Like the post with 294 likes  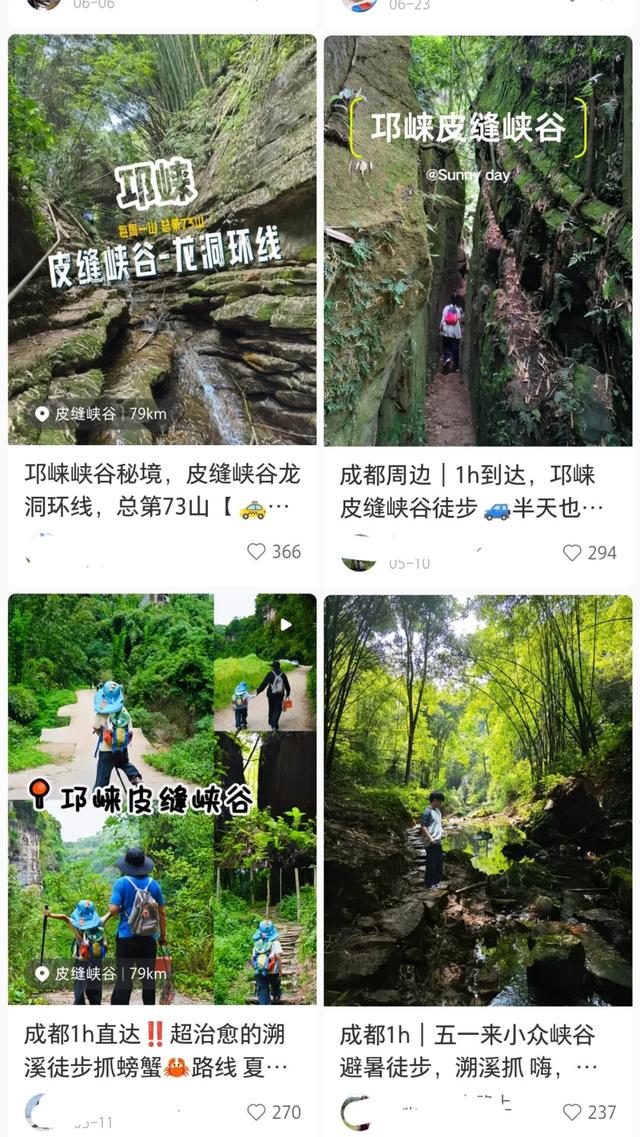[572, 552]
